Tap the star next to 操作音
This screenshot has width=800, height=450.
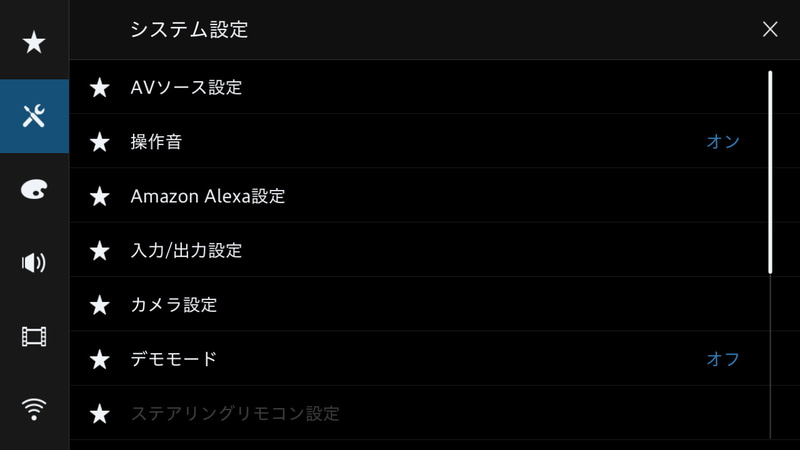tap(100, 142)
